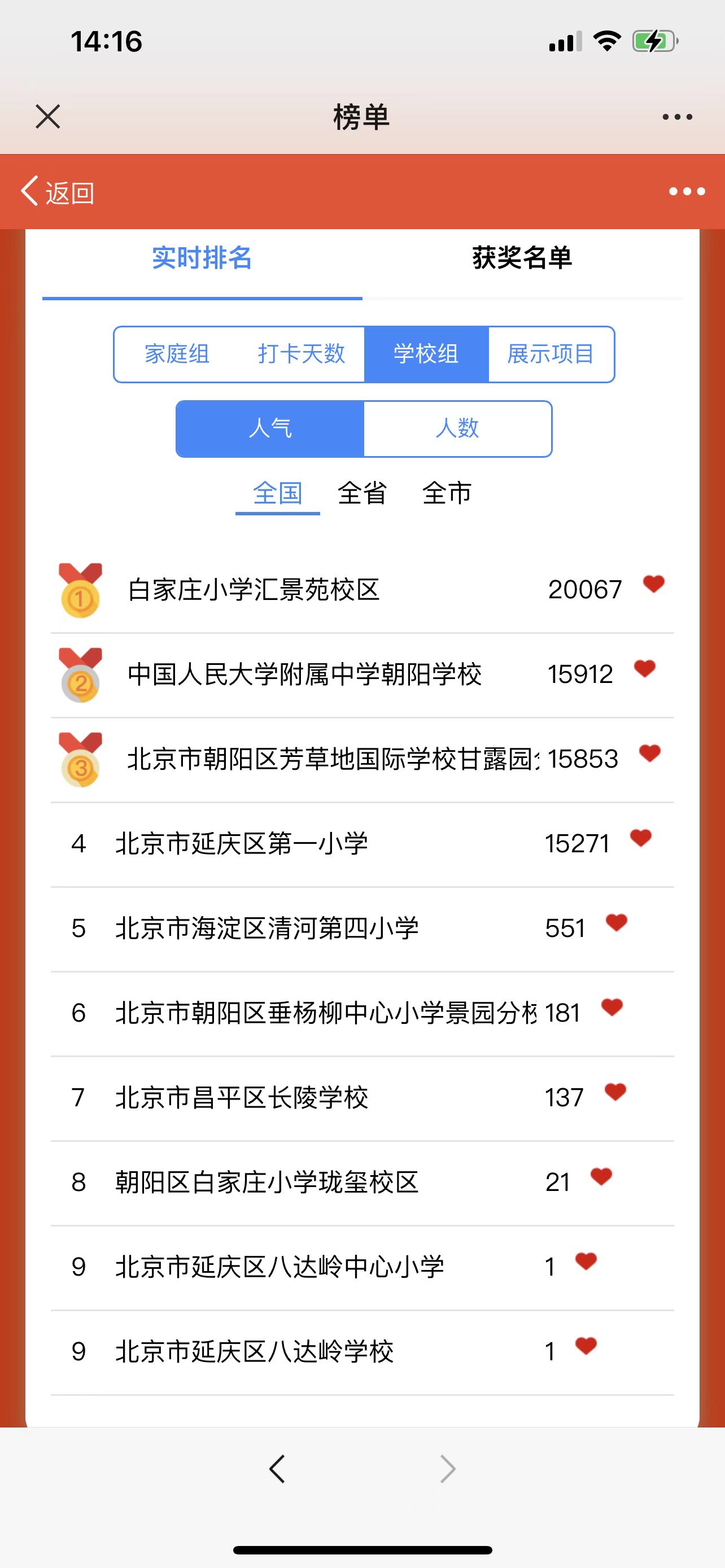This screenshot has width=725, height=1568.
Task: Give a heart to 北京市昌平区长陵学校
Action: click(615, 1092)
